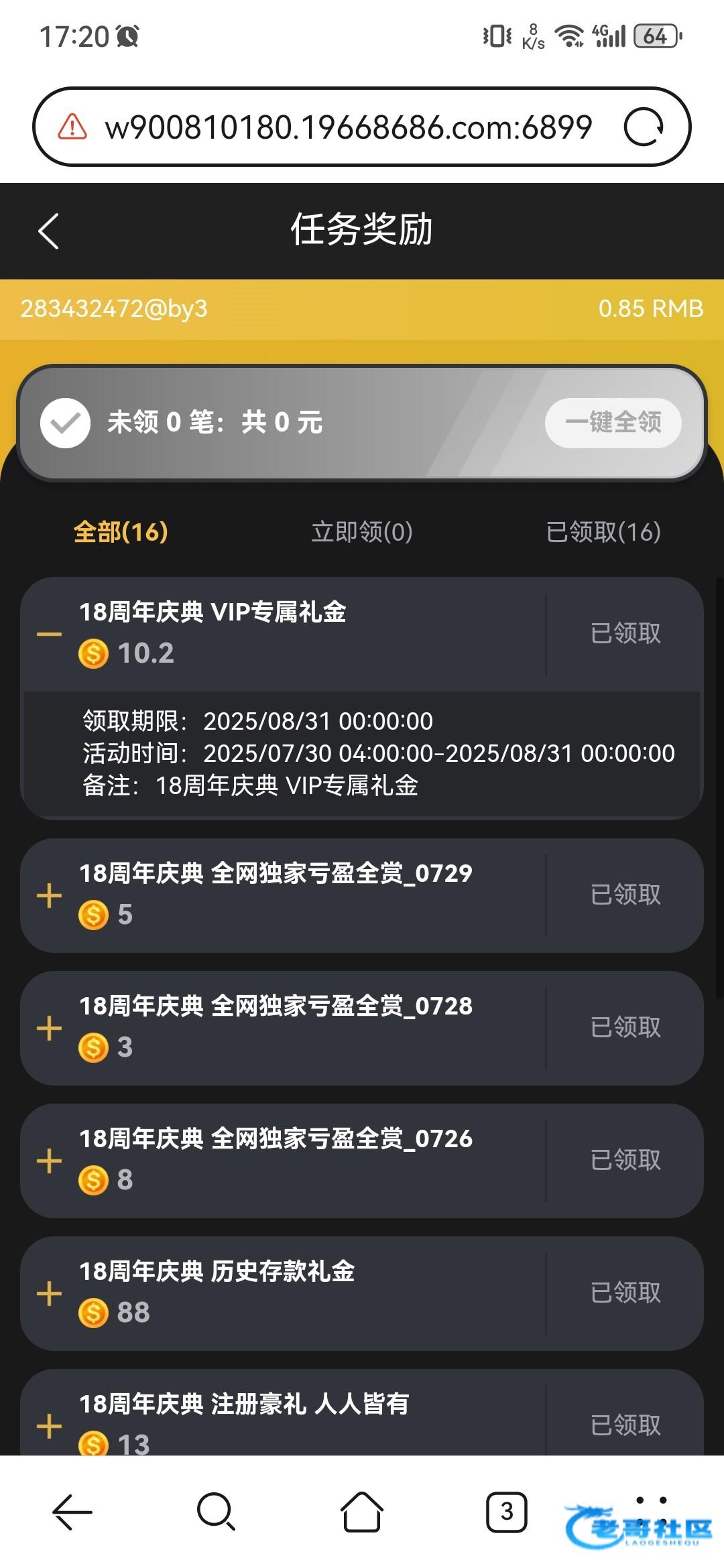Expand the 全网独家亏盈全赏_0729 reward

point(49,895)
